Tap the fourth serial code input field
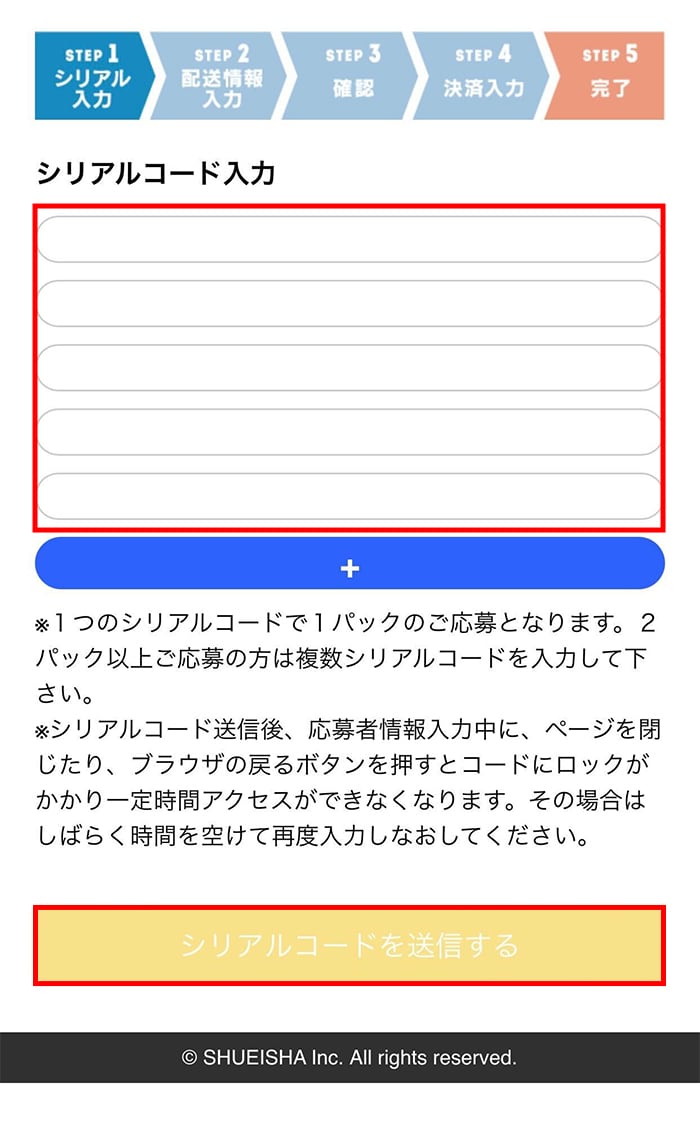Screen dimensions: 700x1125 pyautogui.click(x=349, y=432)
